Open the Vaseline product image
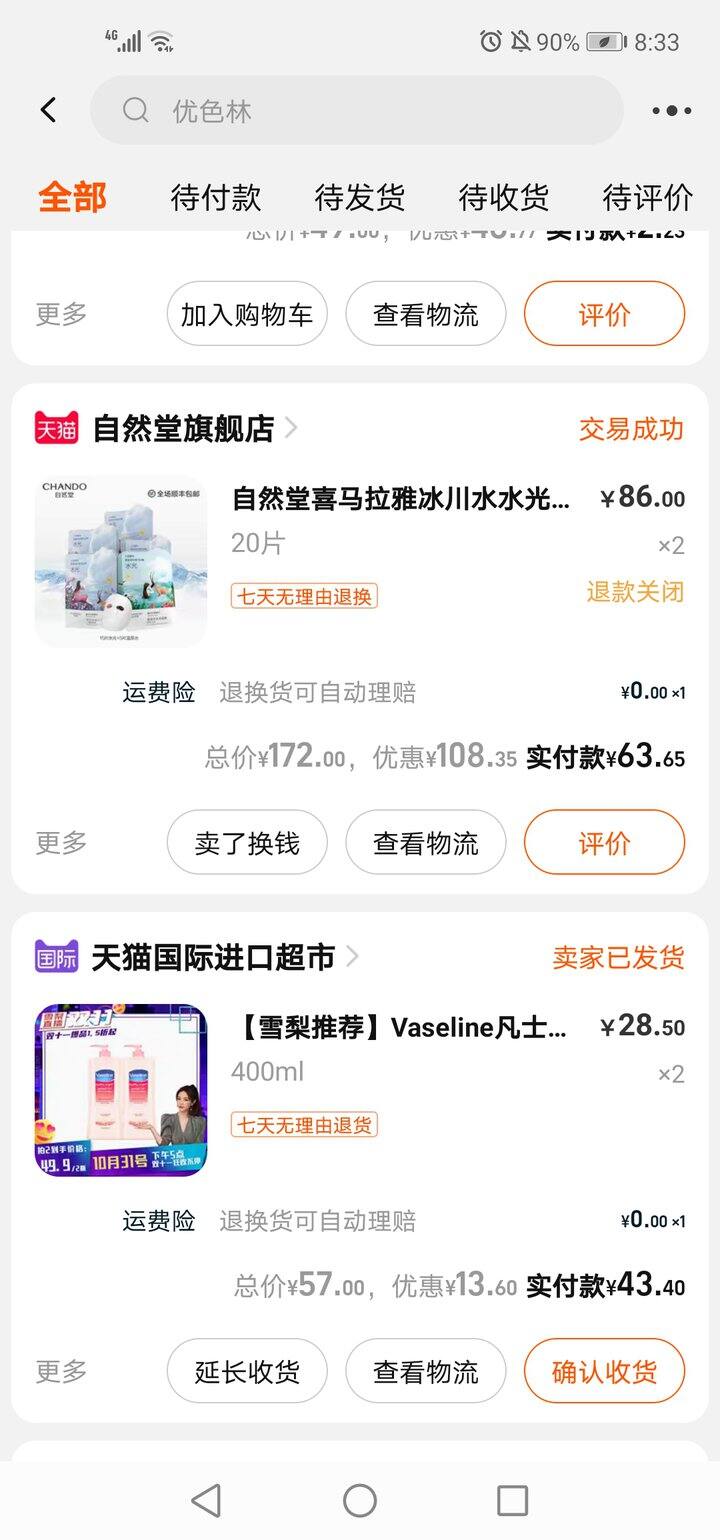Viewport: 720px width, 1540px height. (121, 1089)
